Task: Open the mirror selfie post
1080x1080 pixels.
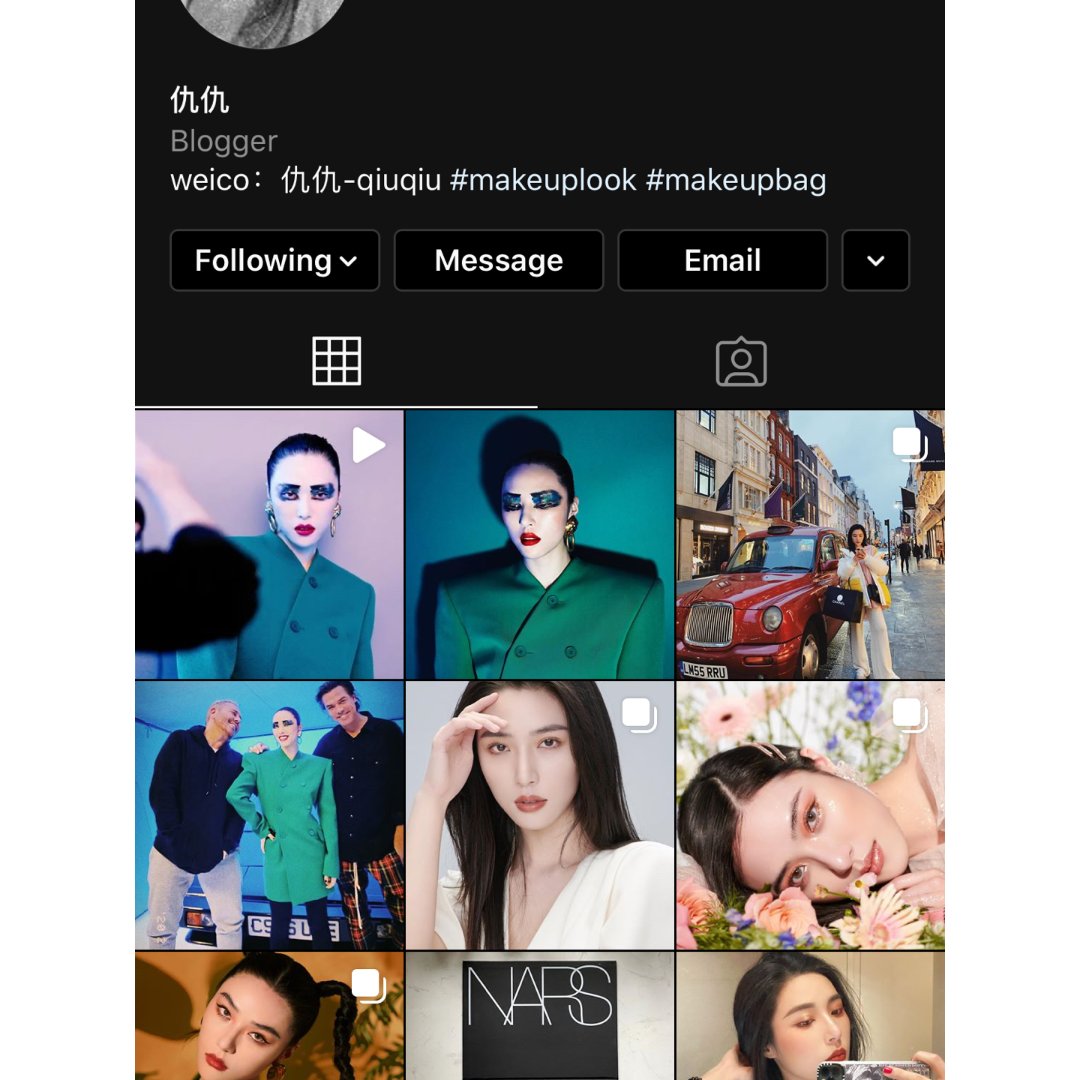Action: pos(810,1015)
